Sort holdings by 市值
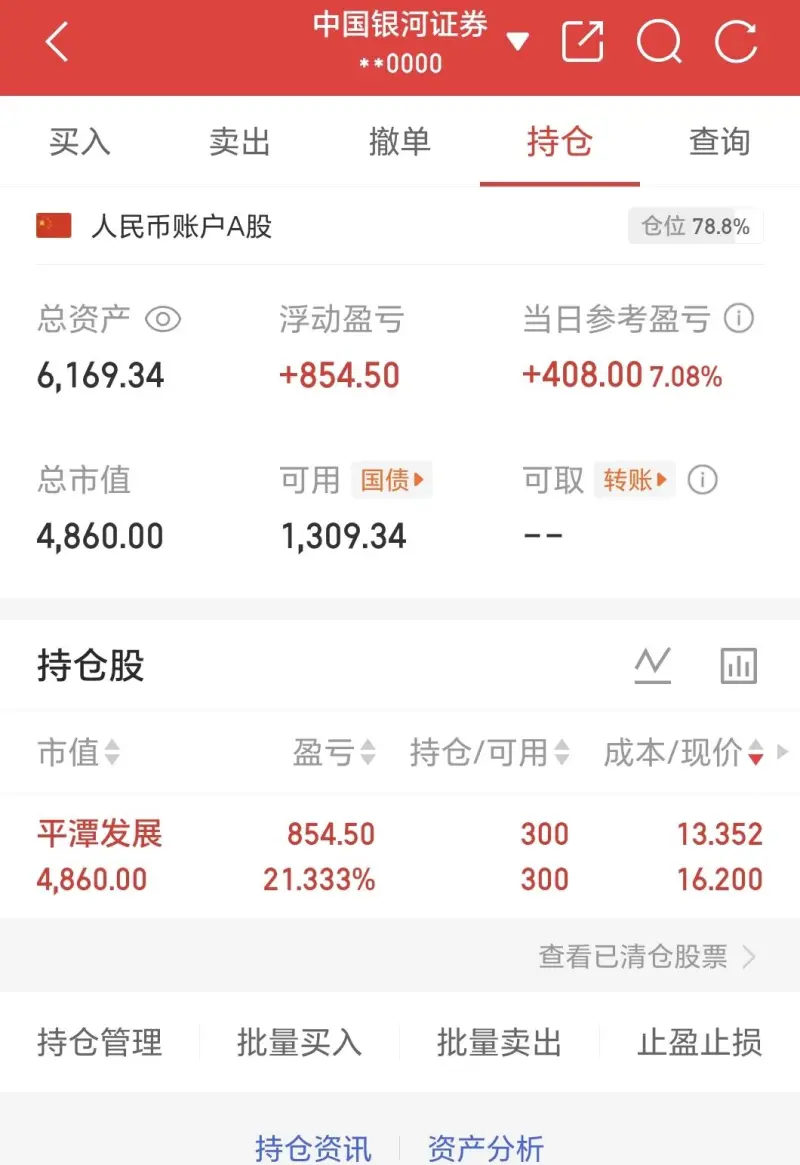This screenshot has width=800, height=1165. (x=78, y=753)
